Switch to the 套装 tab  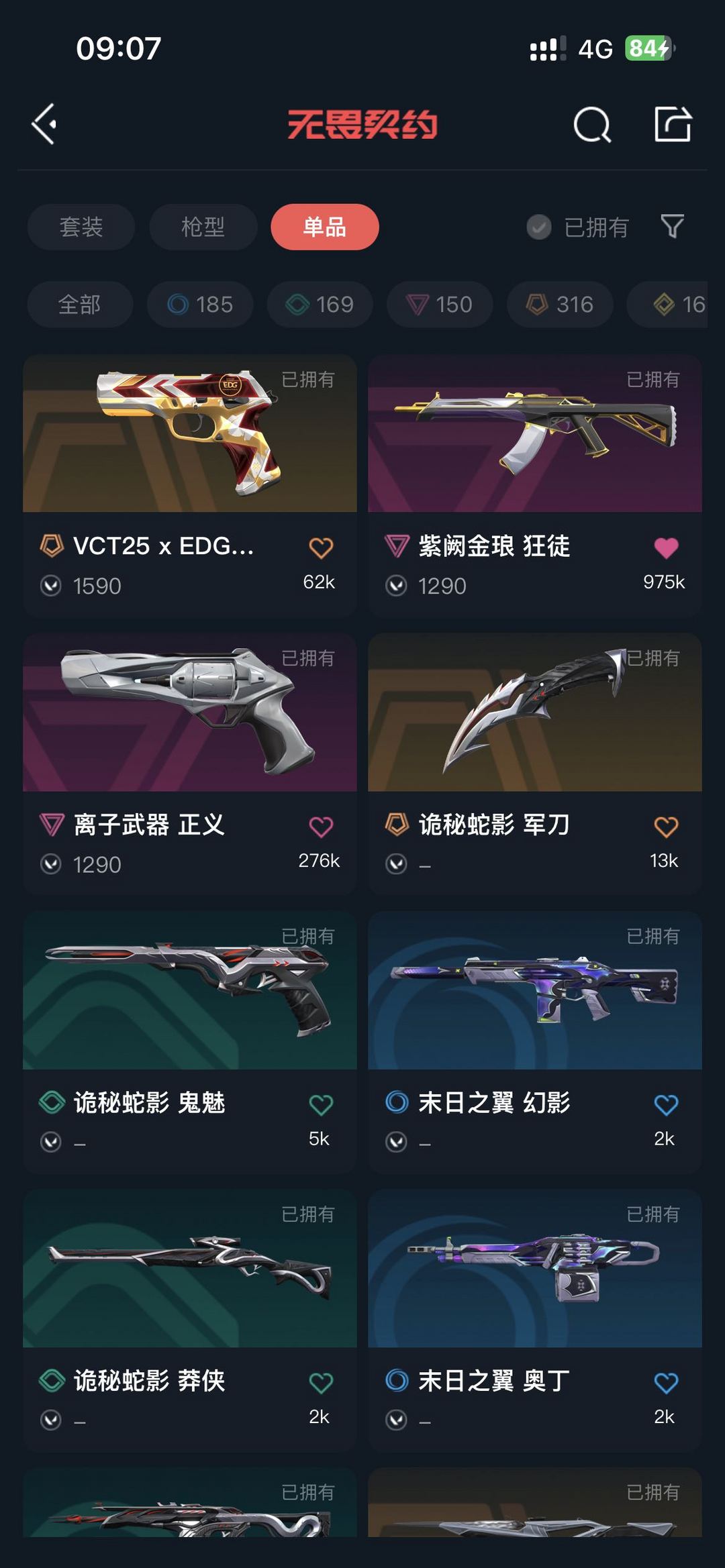click(x=81, y=227)
